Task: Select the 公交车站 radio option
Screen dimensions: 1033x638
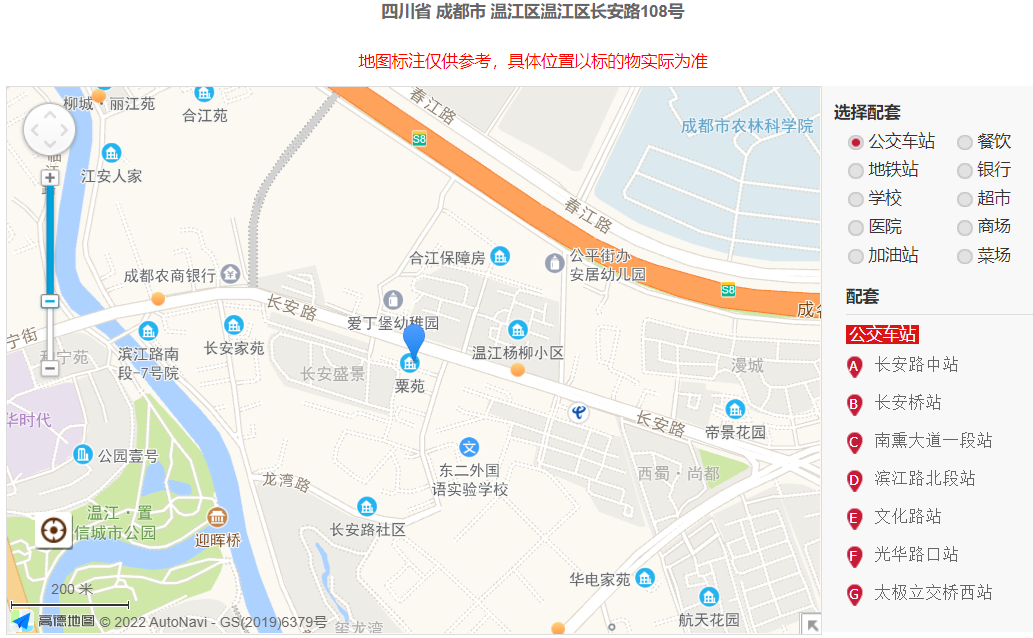Action: tap(856, 142)
